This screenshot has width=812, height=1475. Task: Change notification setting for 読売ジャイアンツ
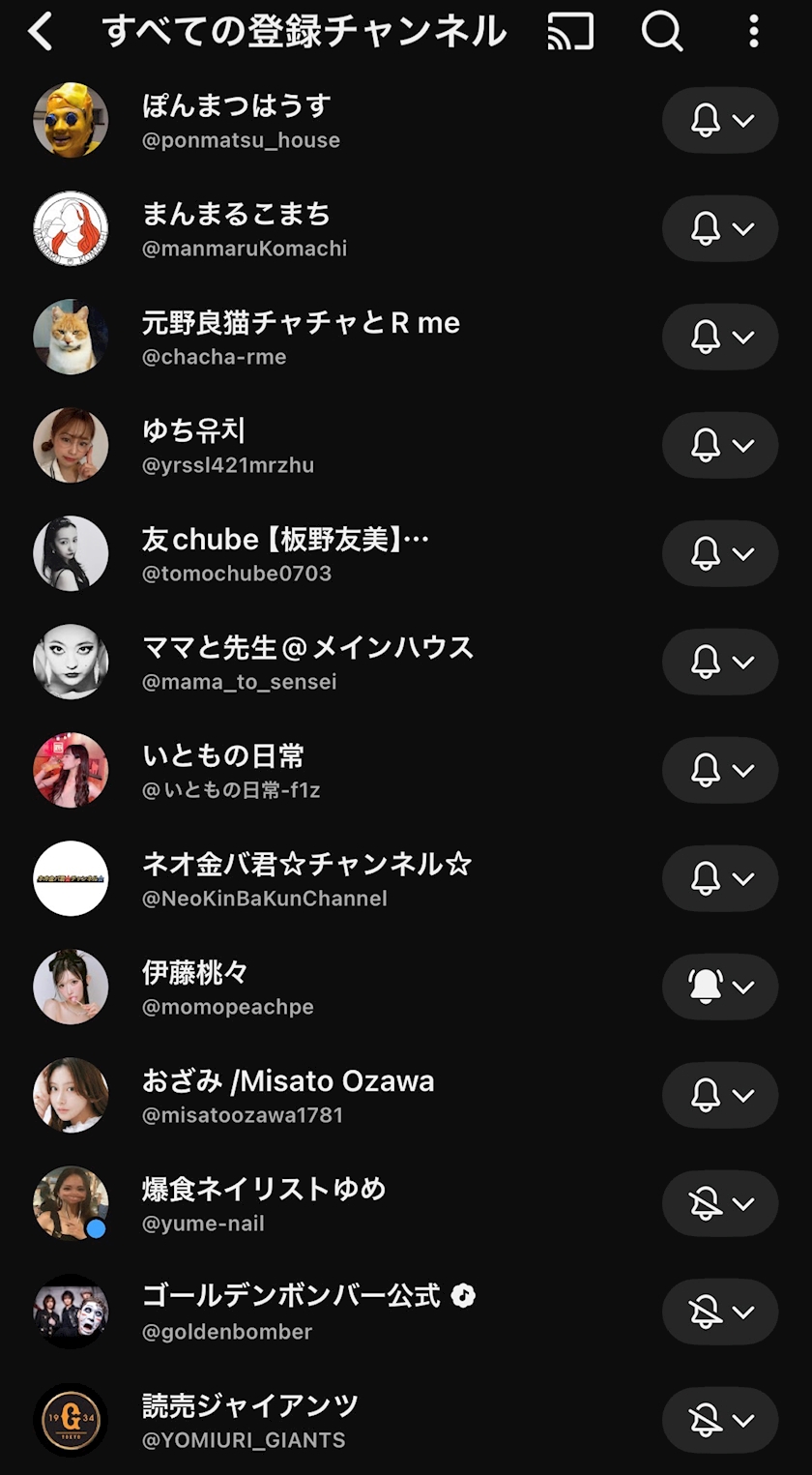pos(719,1420)
